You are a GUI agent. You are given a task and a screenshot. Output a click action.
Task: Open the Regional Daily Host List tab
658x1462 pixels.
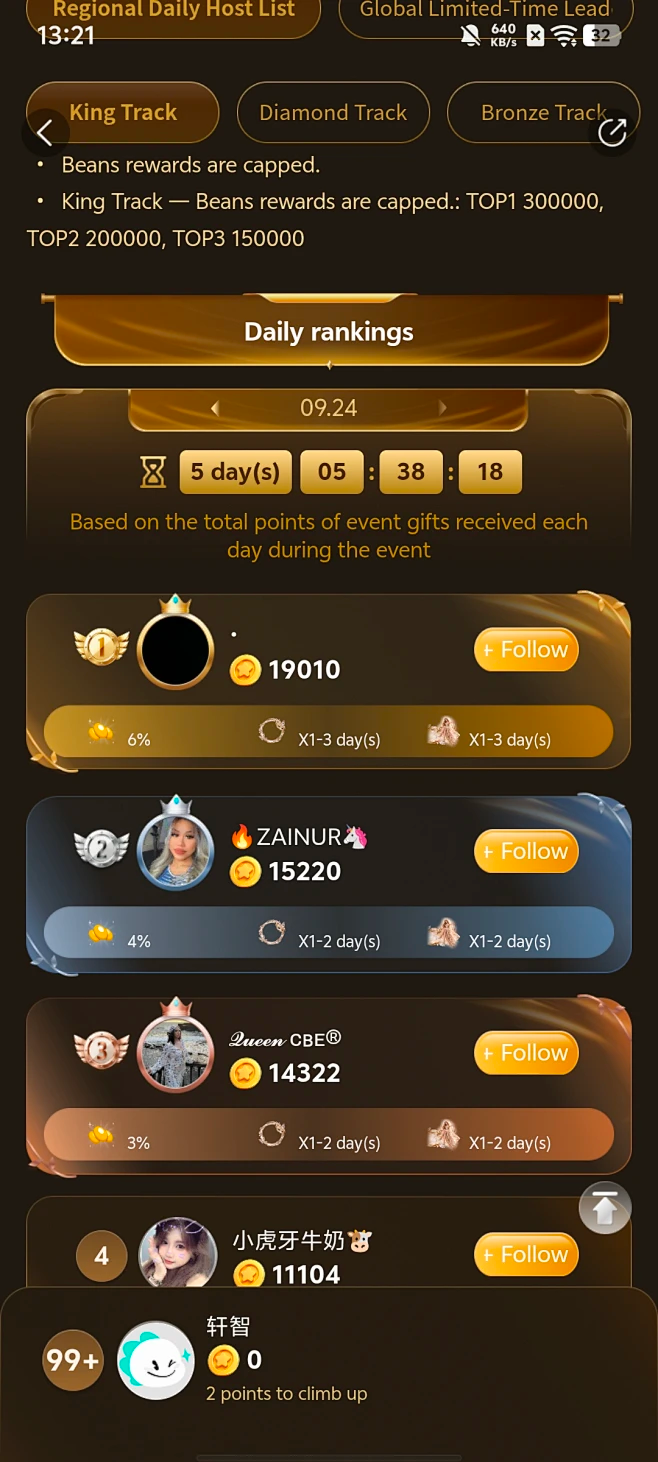(x=173, y=13)
